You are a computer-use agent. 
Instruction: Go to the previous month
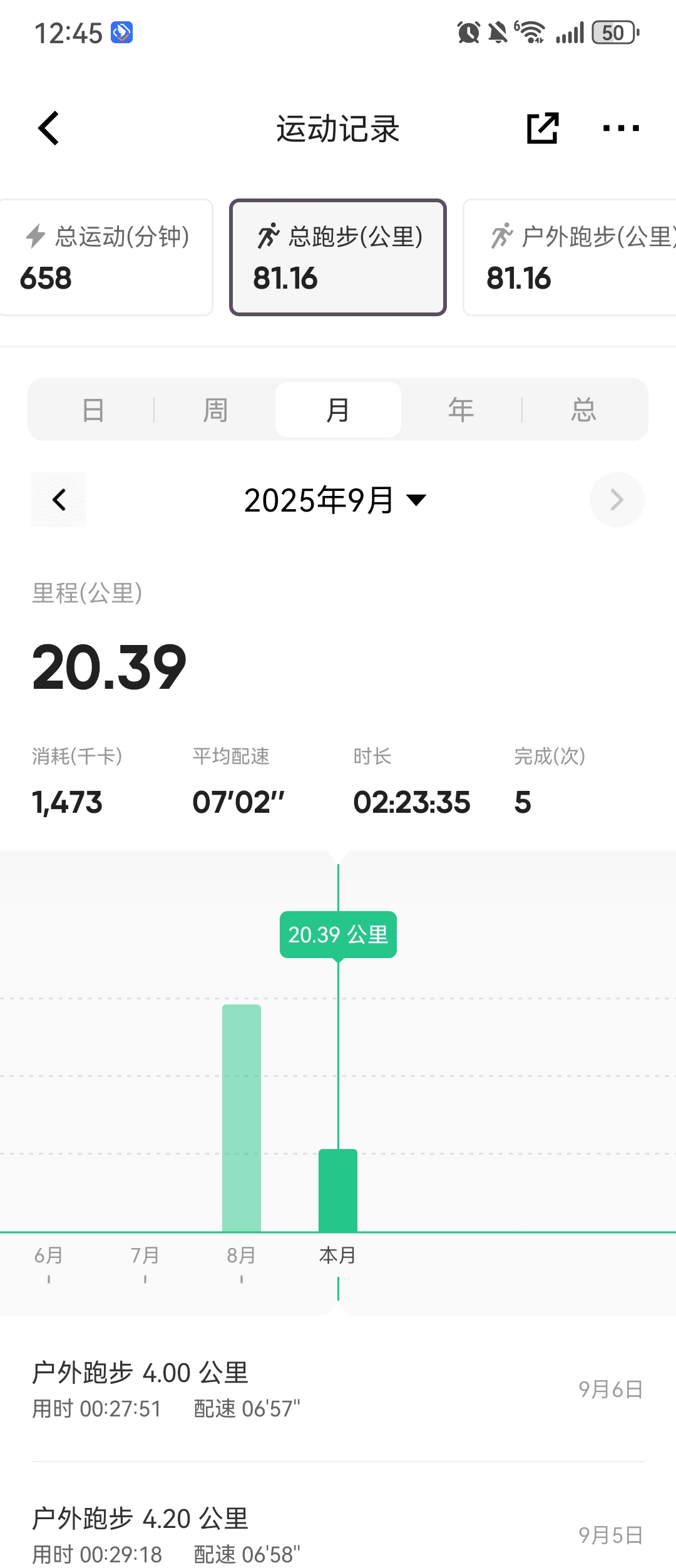[x=59, y=500]
